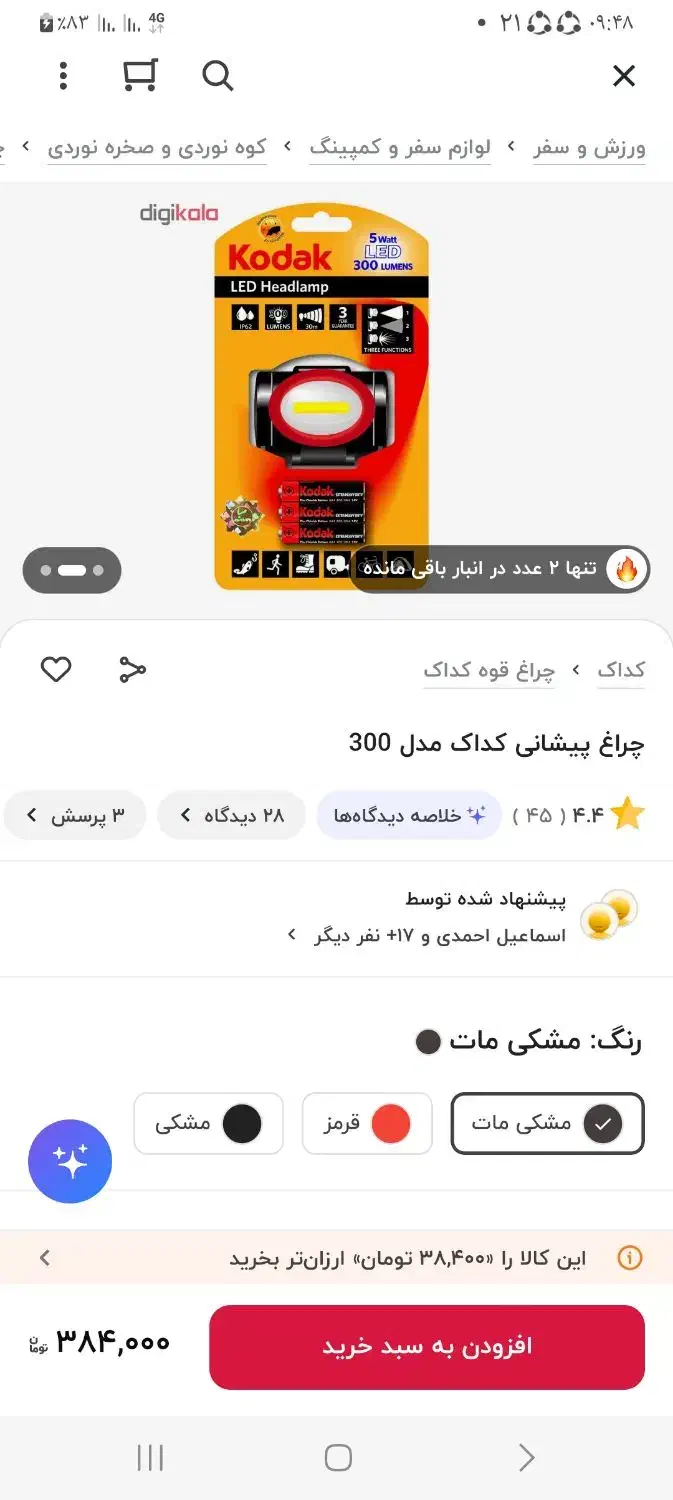Open کوه نوردی و صخره نوردی breadcrumb
673x1500 pixels.
157,148
